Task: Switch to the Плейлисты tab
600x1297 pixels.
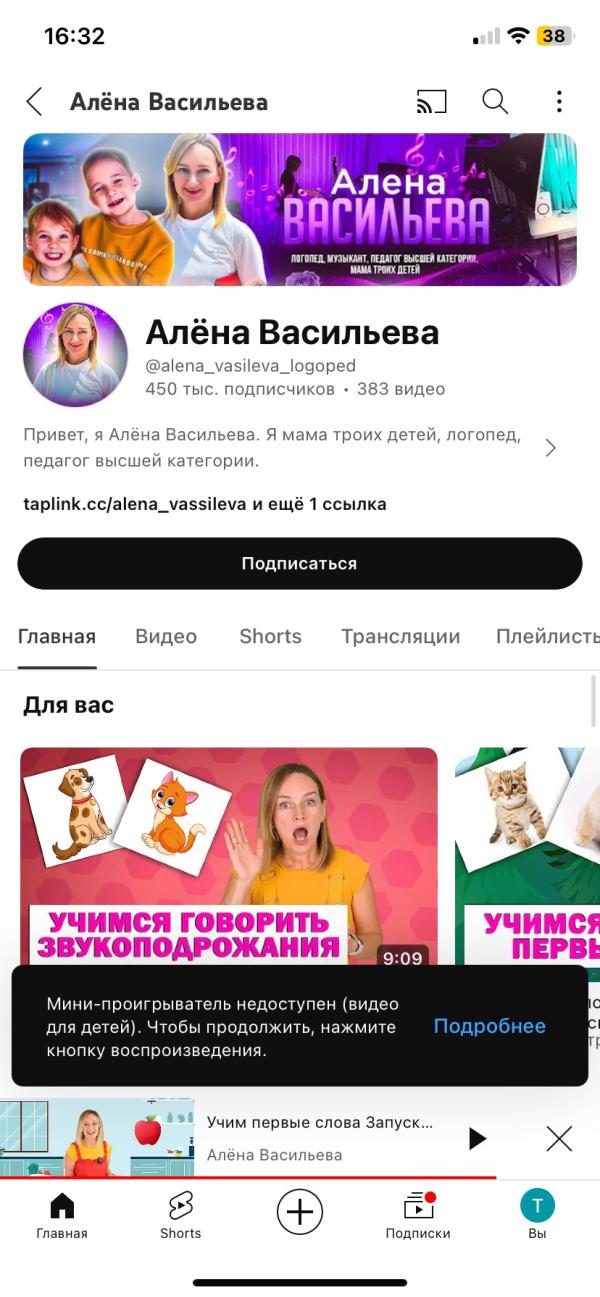Action: pyautogui.click(x=548, y=637)
